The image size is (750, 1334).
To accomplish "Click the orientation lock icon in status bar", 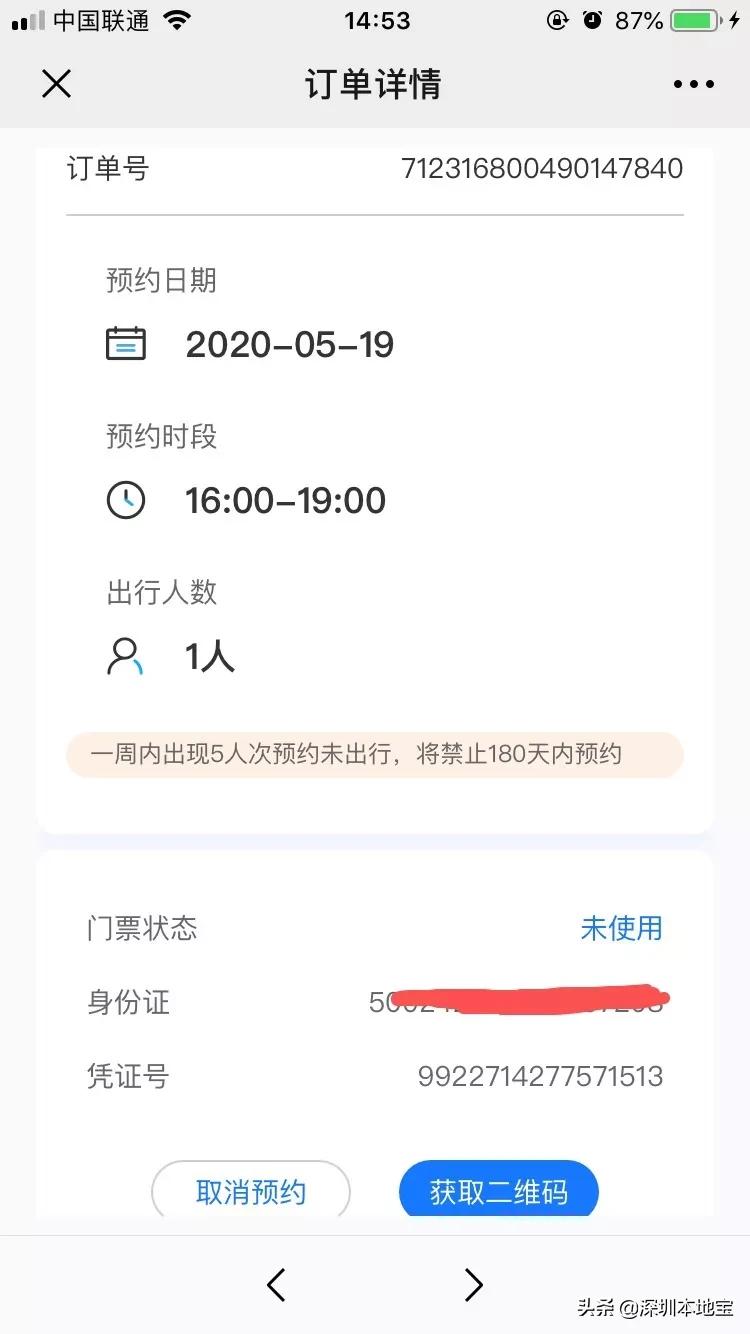I will coord(556,18).
